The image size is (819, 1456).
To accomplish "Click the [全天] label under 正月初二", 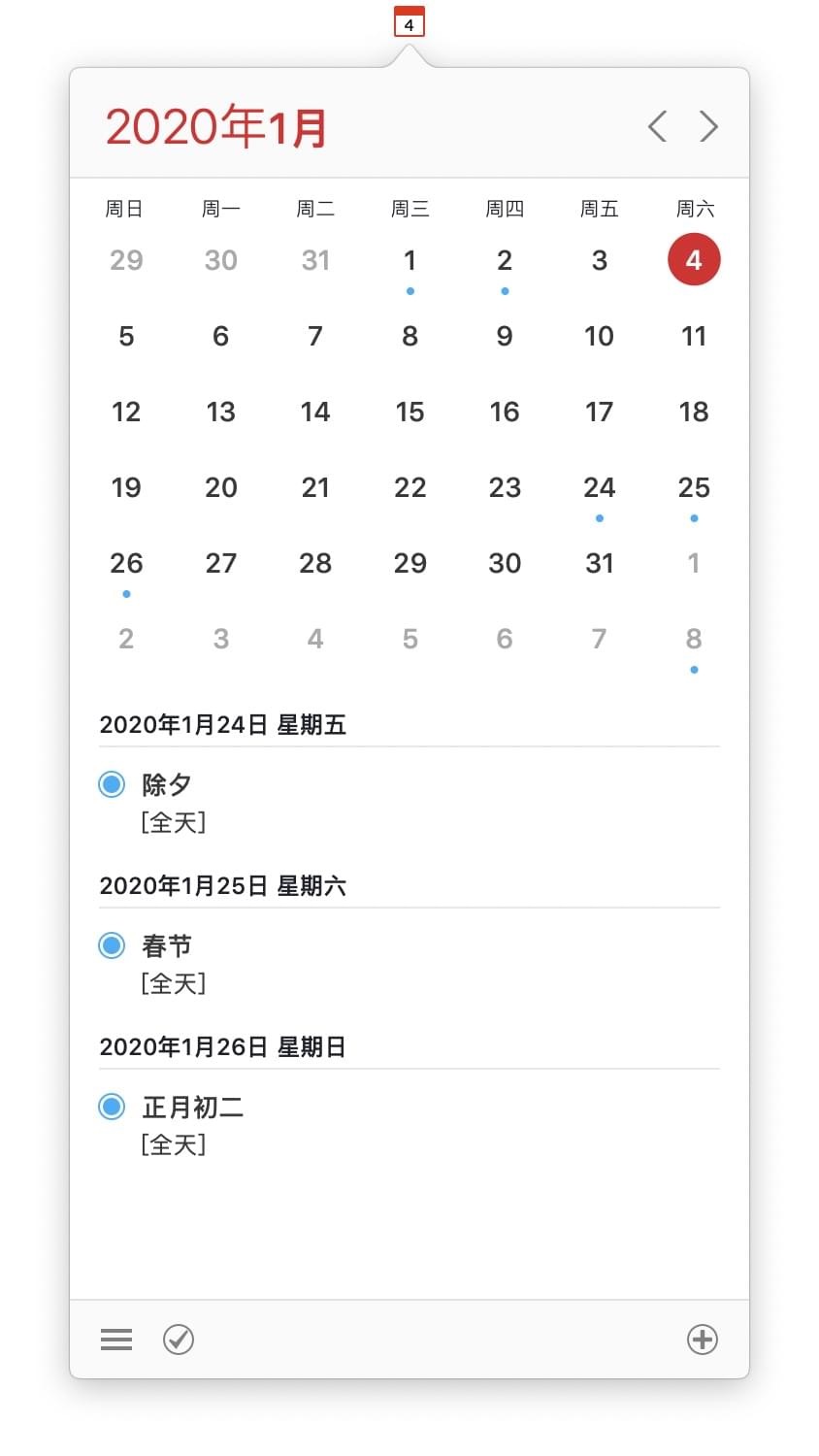I will [174, 1144].
